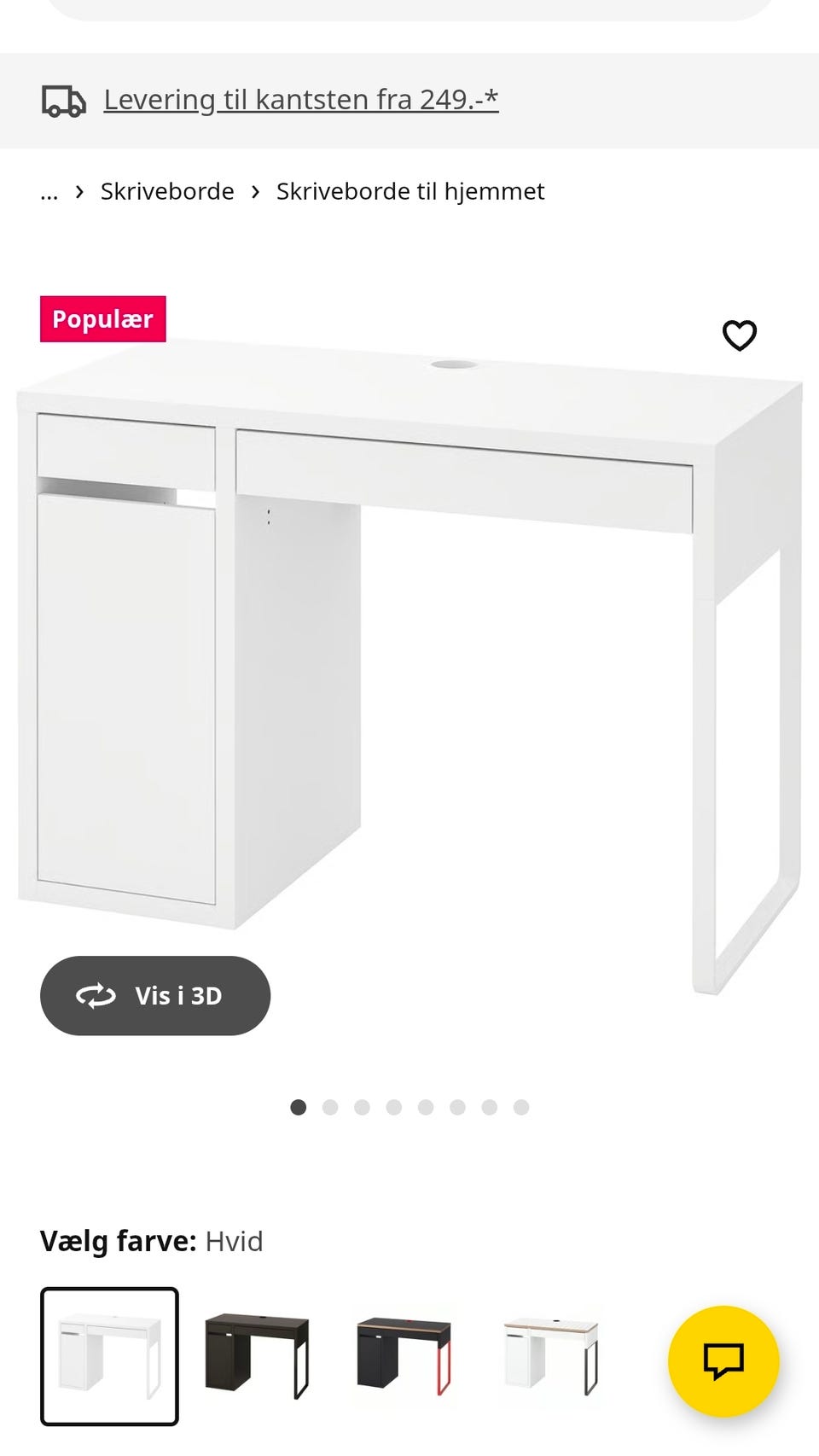This screenshot has width=819, height=1456.
Task: Open the Skriveborde category link
Action: (x=167, y=191)
